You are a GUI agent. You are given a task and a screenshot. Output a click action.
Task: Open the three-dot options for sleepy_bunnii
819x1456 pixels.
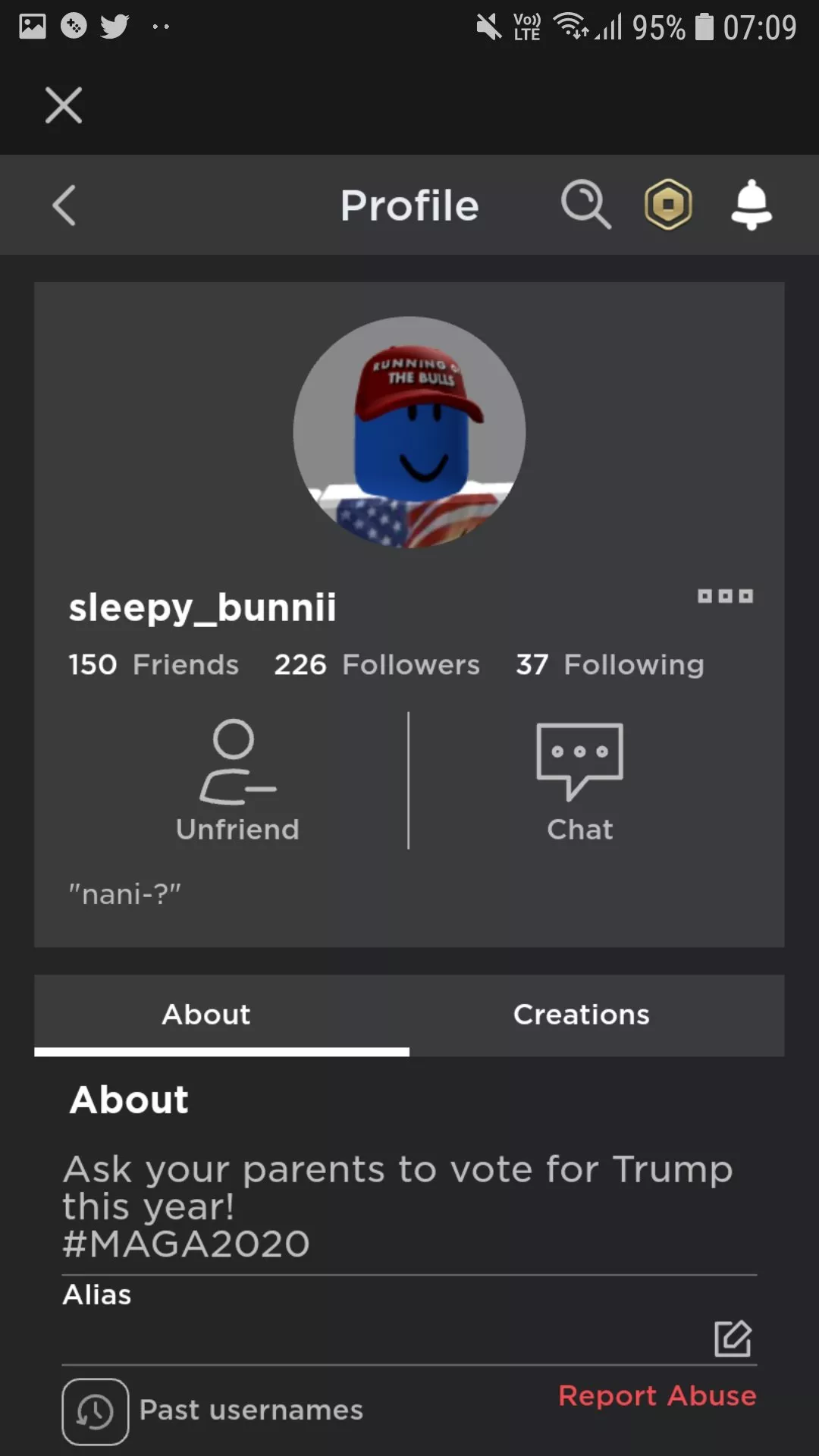(x=726, y=596)
